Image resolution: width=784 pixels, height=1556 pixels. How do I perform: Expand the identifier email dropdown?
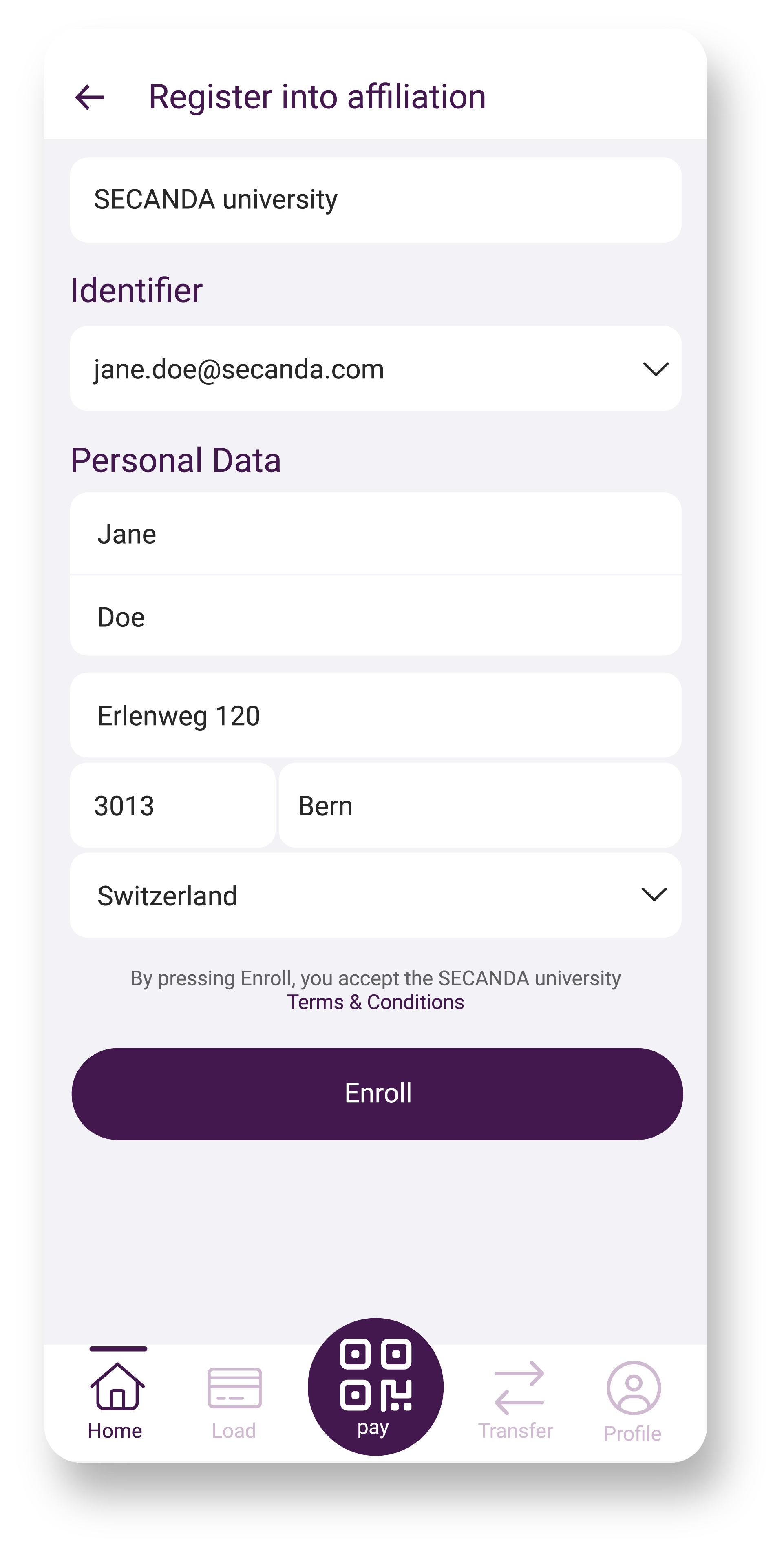tap(375, 368)
